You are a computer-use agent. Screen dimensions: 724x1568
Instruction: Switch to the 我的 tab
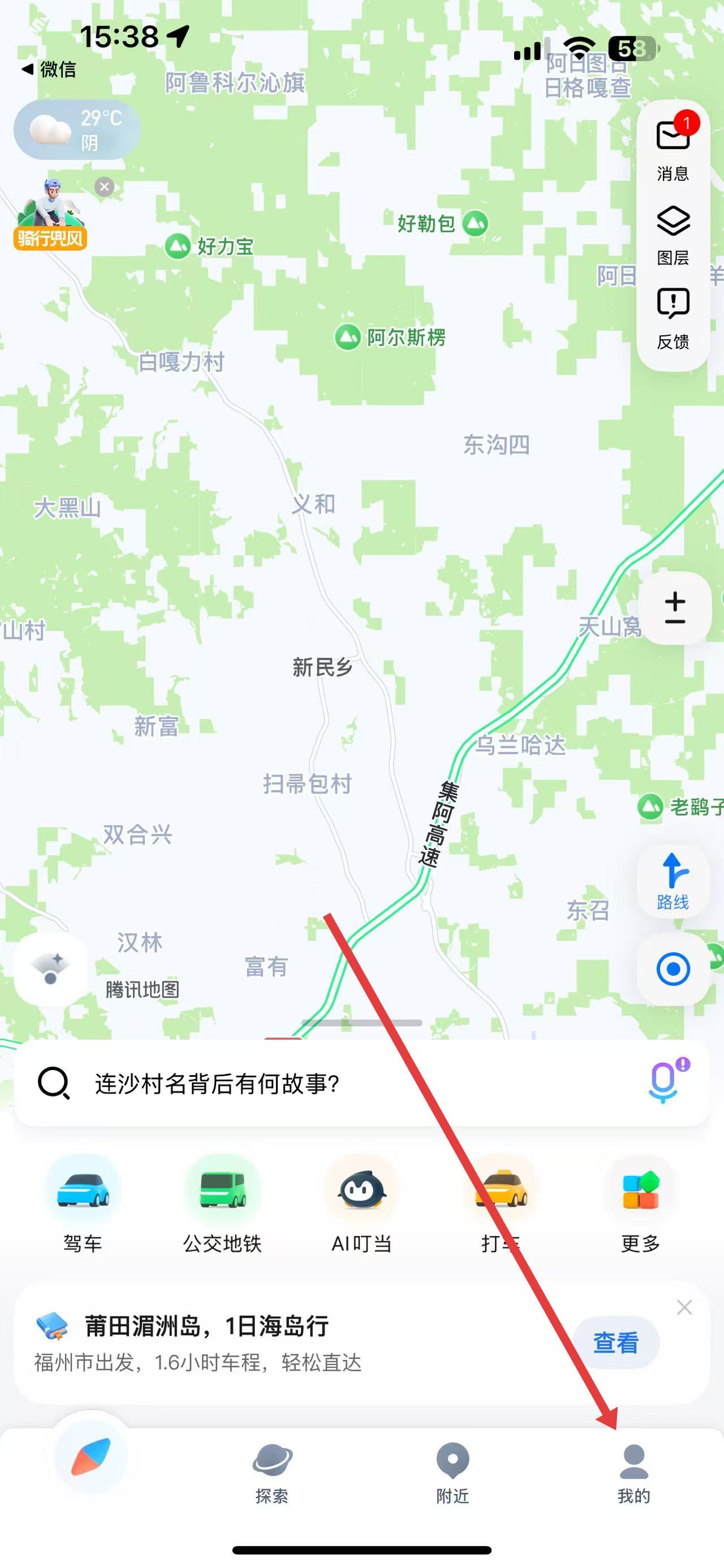(634, 1474)
